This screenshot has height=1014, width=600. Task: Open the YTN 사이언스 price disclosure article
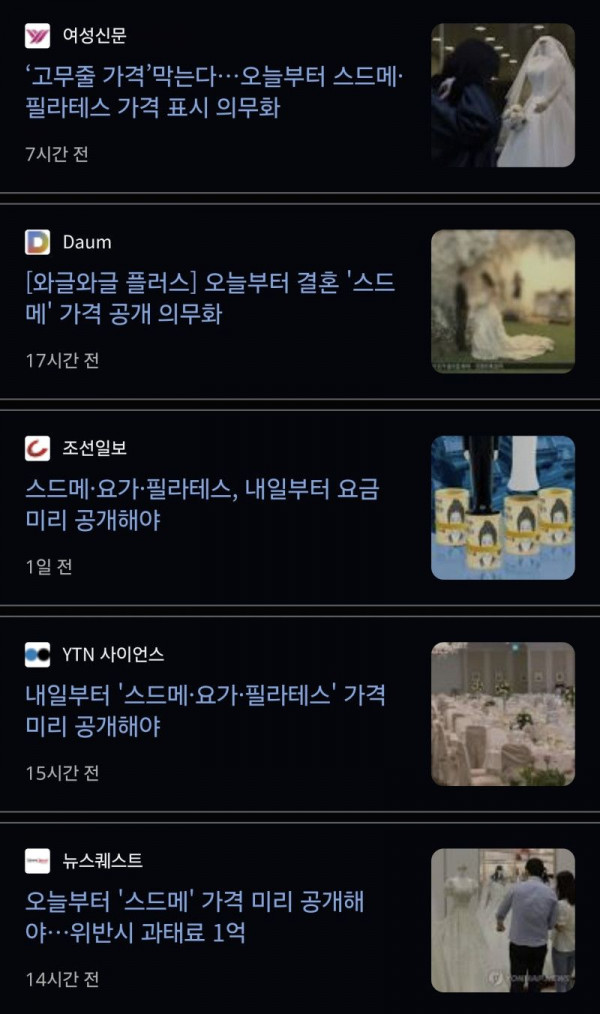pos(205,710)
